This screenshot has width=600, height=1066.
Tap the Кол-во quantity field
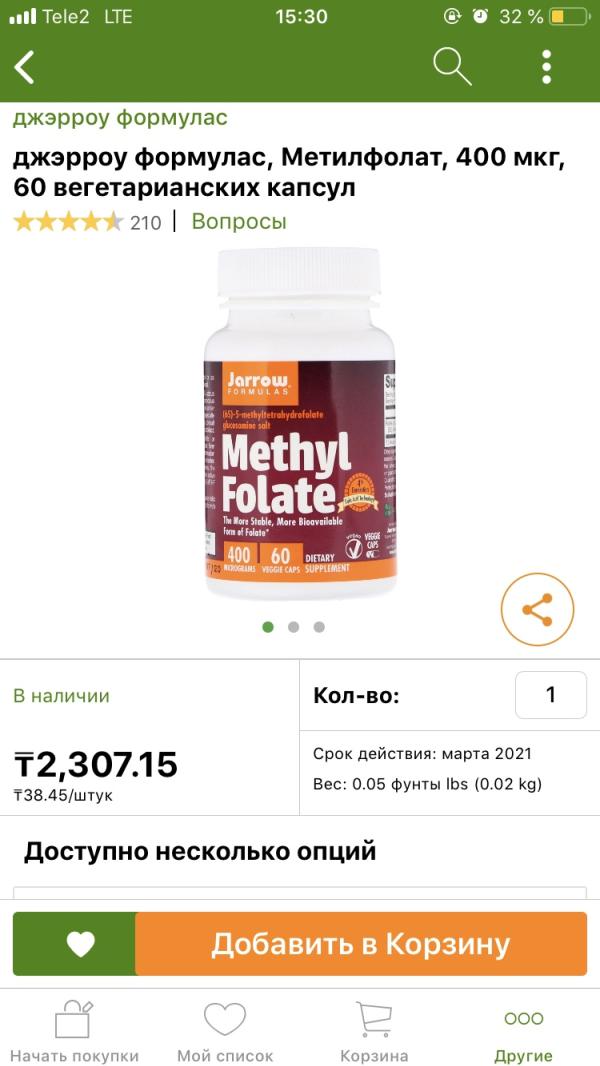[x=550, y=695]
